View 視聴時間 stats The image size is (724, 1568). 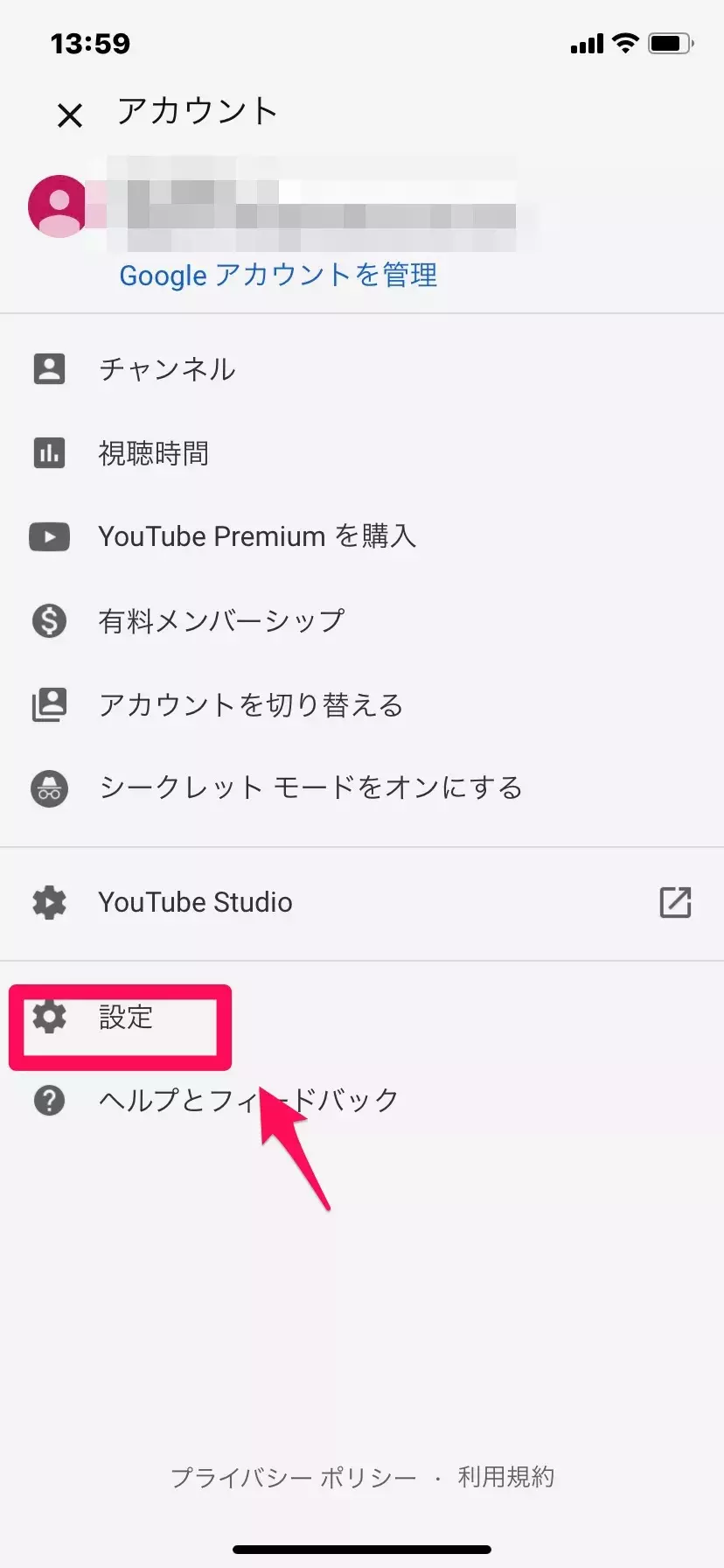coord(153,453)
